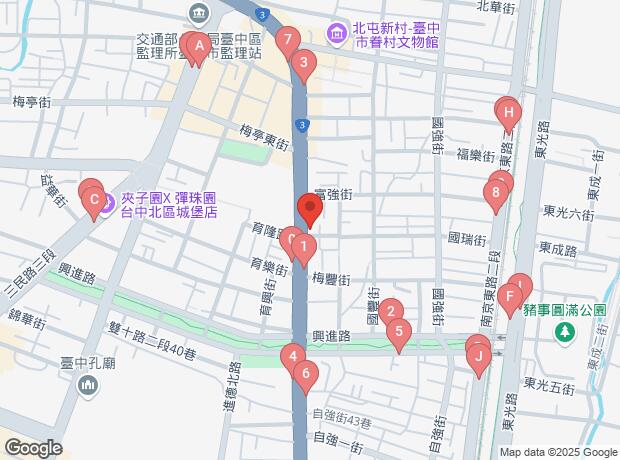Select the pin numbered 5
The height and width of the screenshot is (460, 620).
coord(399,332)
